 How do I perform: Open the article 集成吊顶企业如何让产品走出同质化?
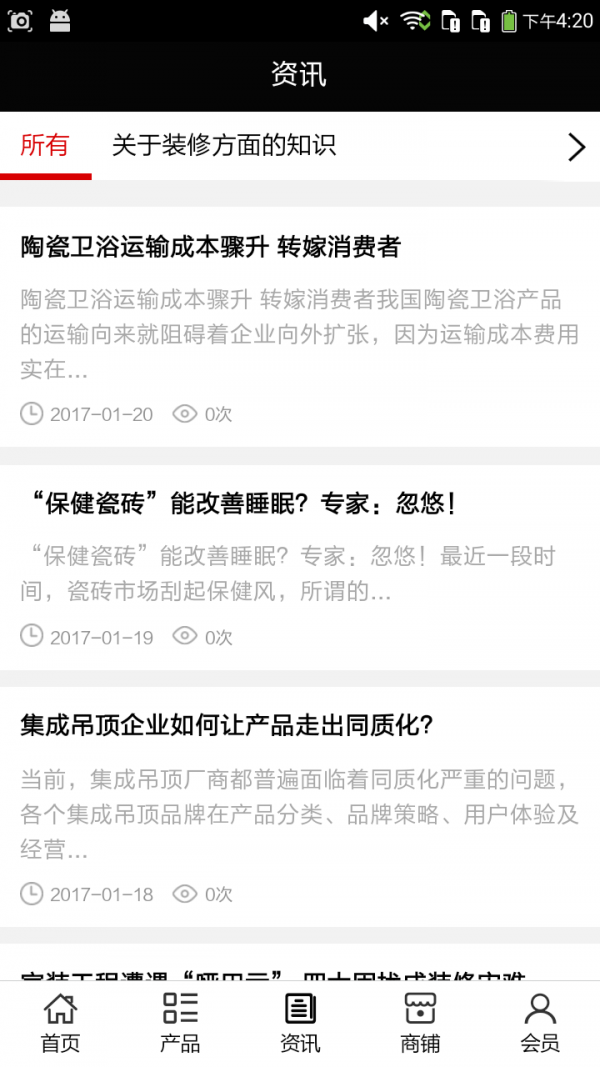coord(226,725)
